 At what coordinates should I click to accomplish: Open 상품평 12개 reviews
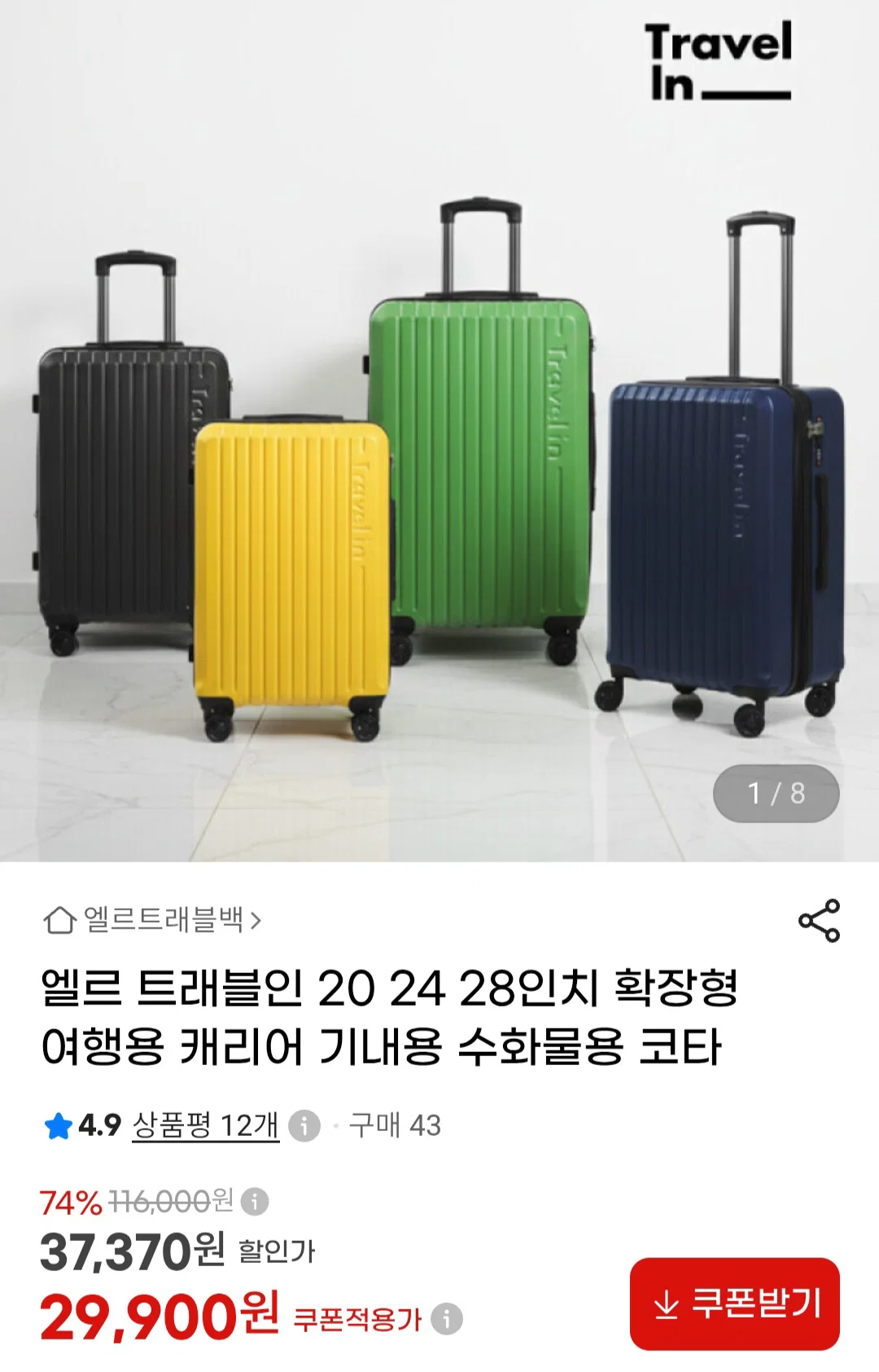click(206, 1125)
